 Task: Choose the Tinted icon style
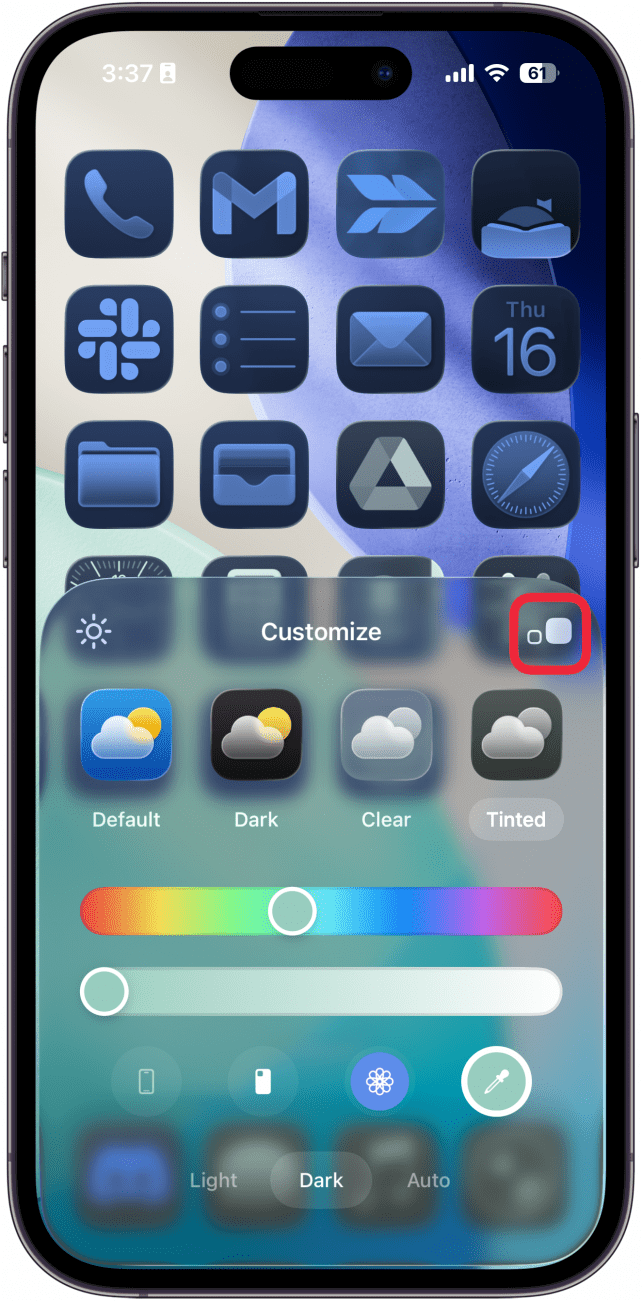(516, 735)
